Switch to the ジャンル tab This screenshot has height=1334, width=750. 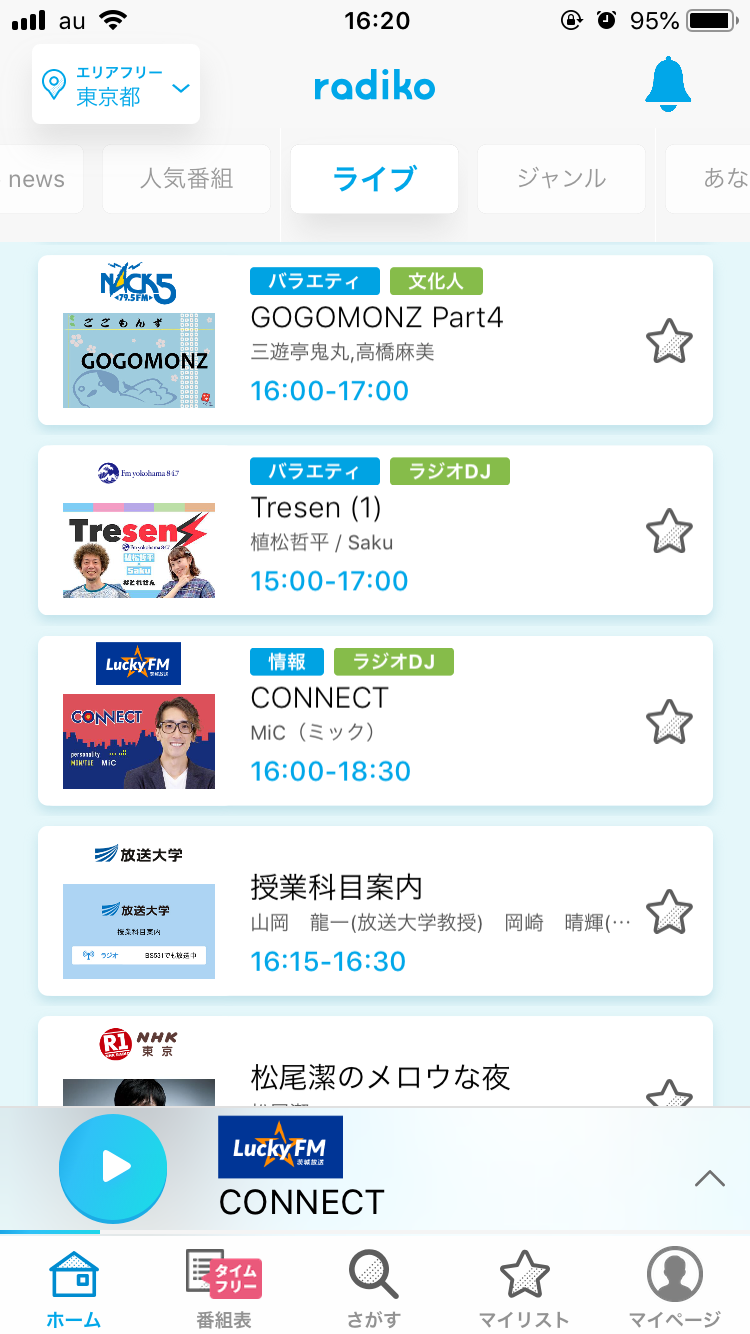561,179
